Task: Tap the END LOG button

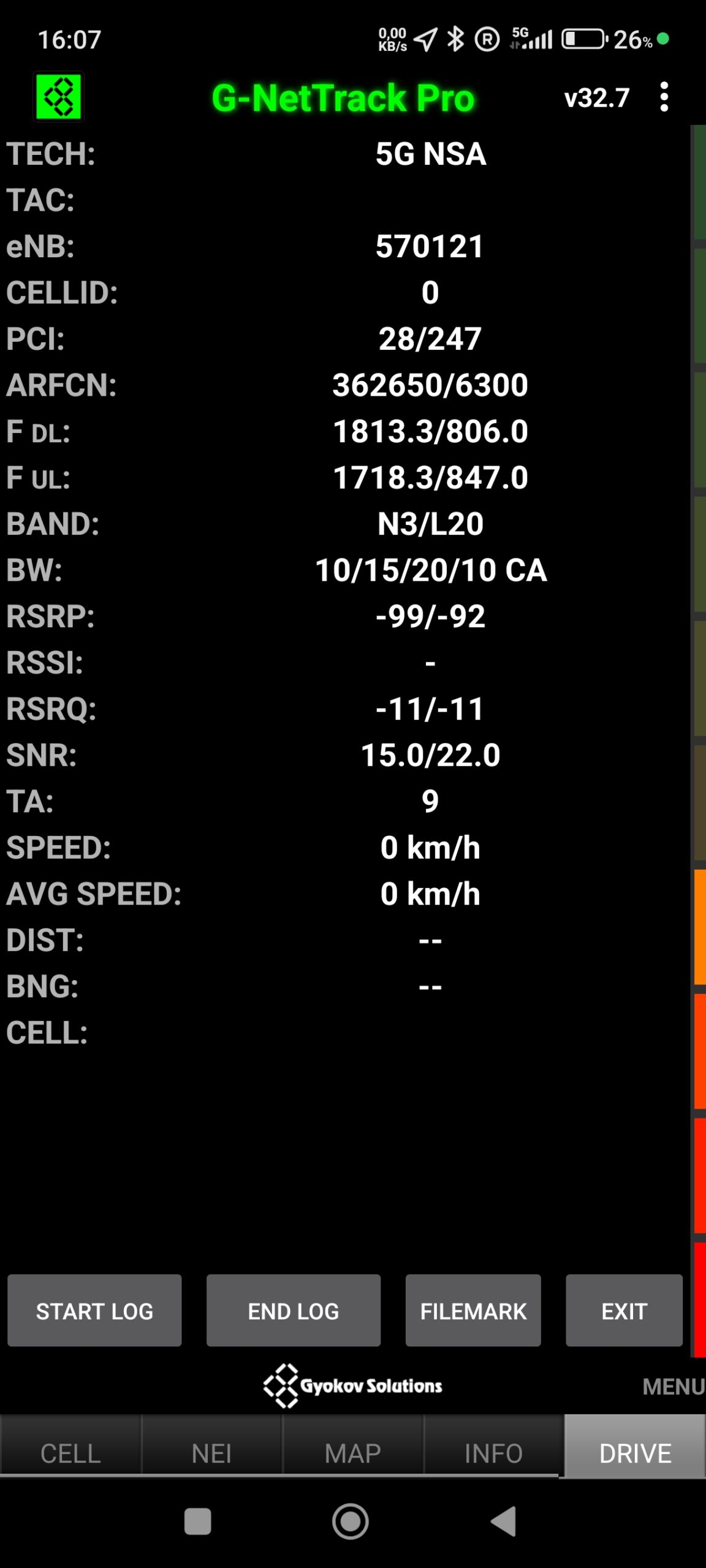Action: pos(293,1311)
